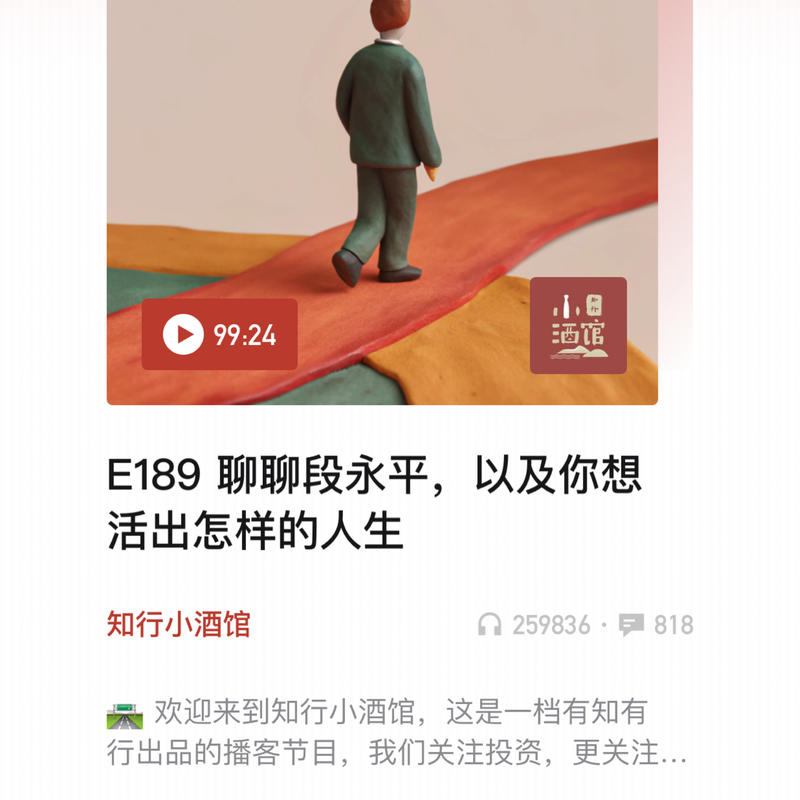This screenshot has height=800, width=800.
Task: Open episode E189 聊聊段永平
Action: pos(374,503)
